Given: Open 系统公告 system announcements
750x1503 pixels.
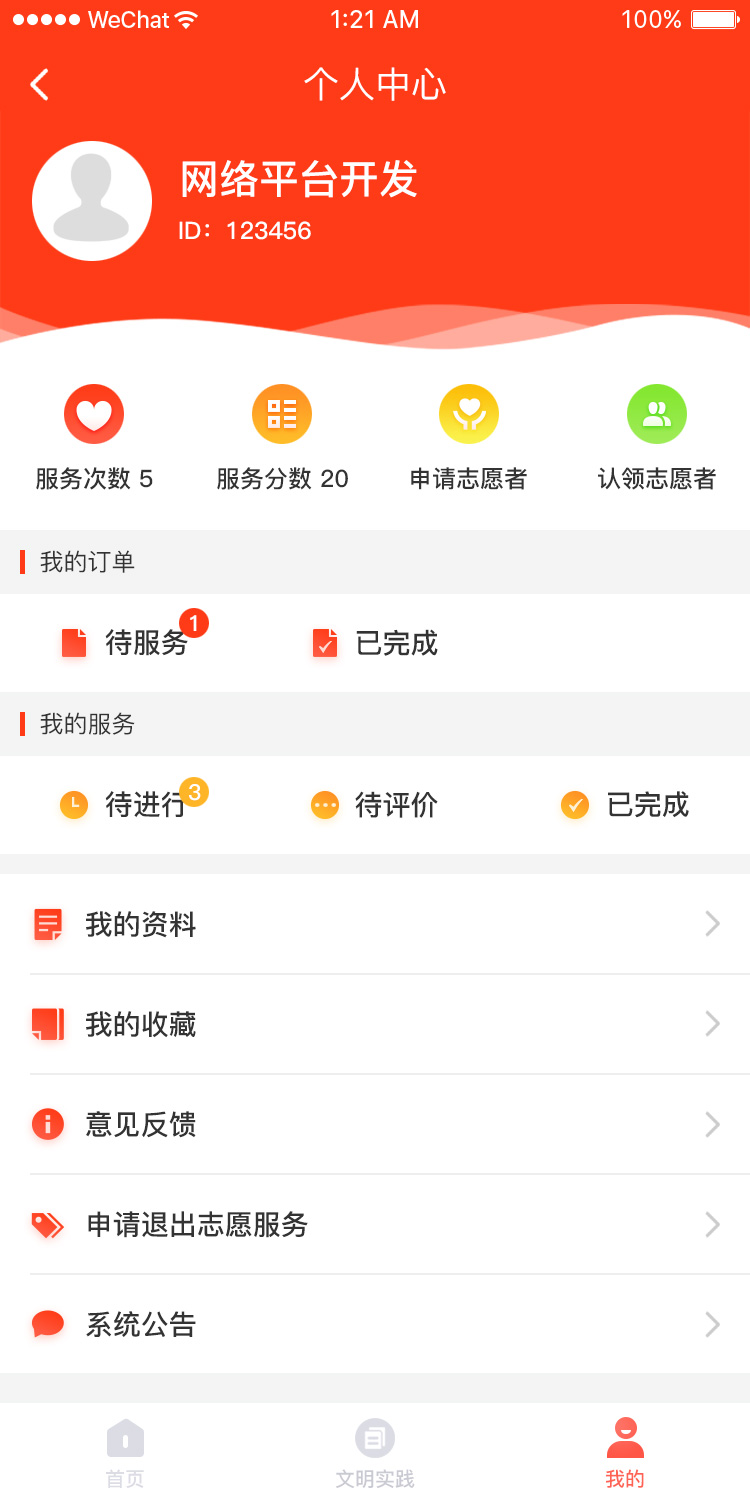Looking at the screenshot, I should click(375, 1324).
